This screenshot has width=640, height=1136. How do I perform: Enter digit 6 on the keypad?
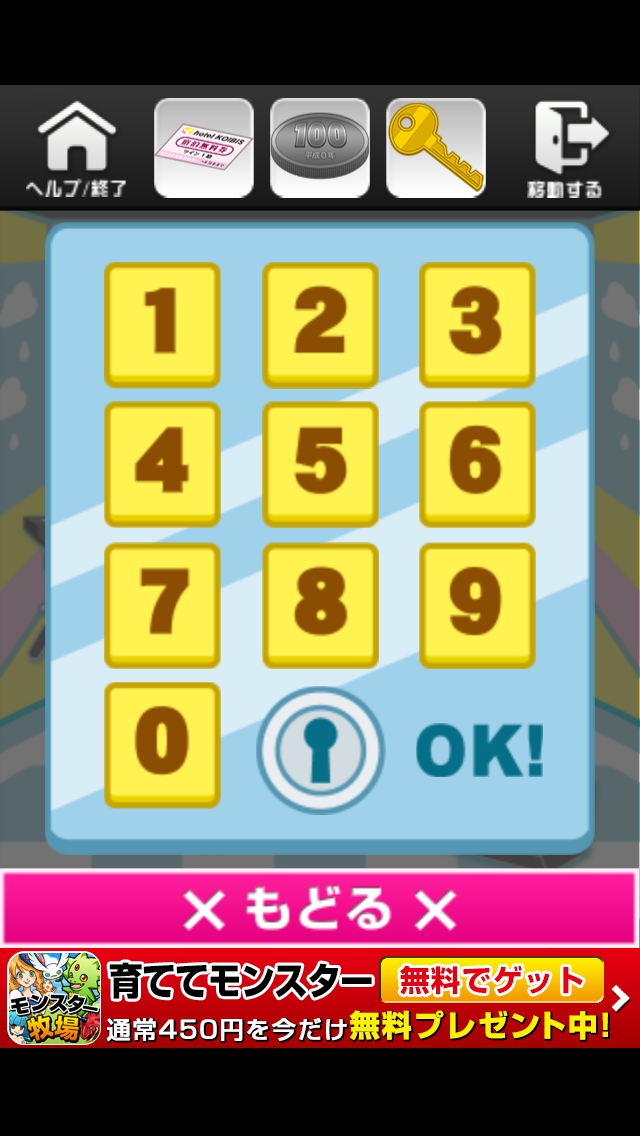(x=477, y=464)
